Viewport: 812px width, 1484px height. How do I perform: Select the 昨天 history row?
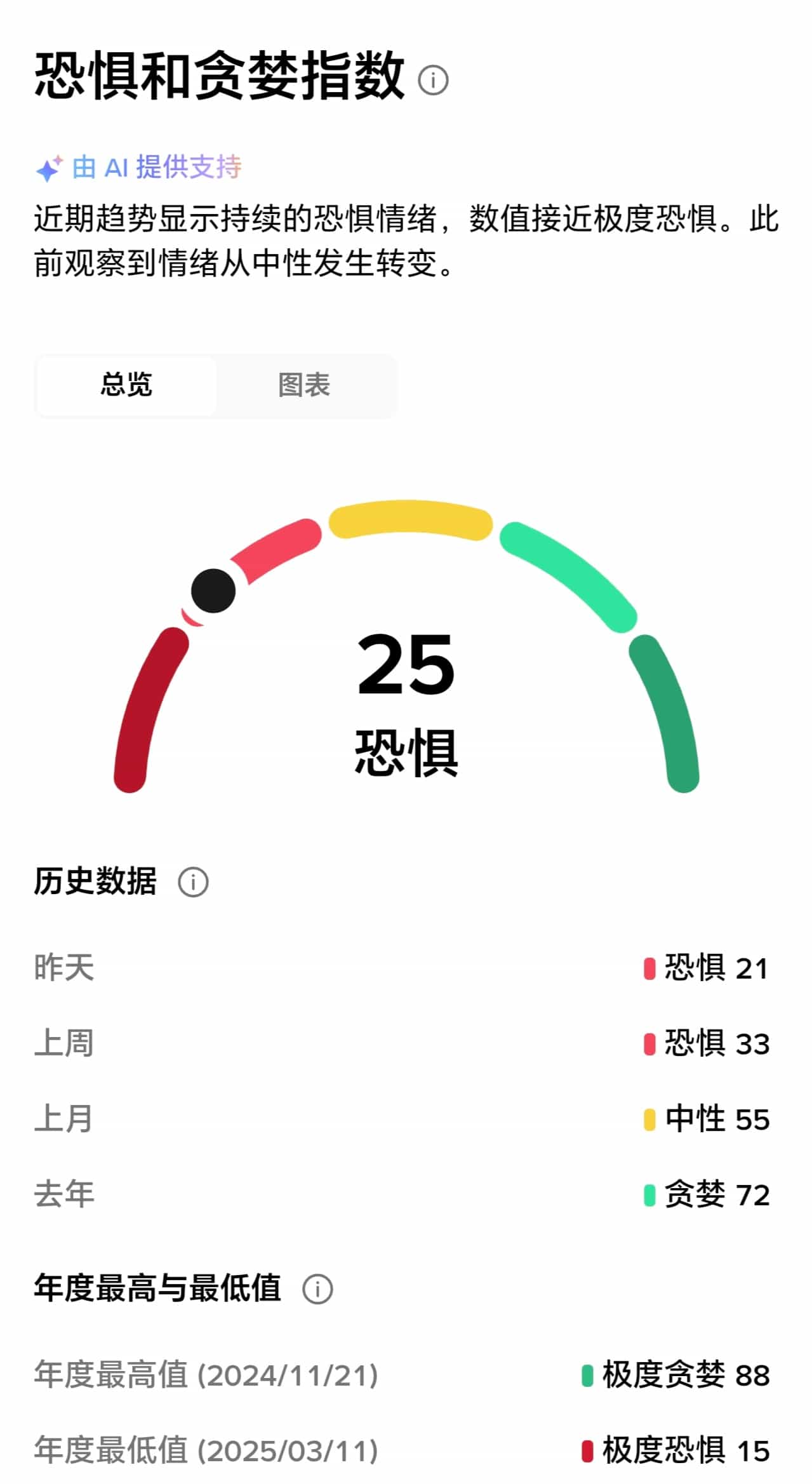(406, 968)
